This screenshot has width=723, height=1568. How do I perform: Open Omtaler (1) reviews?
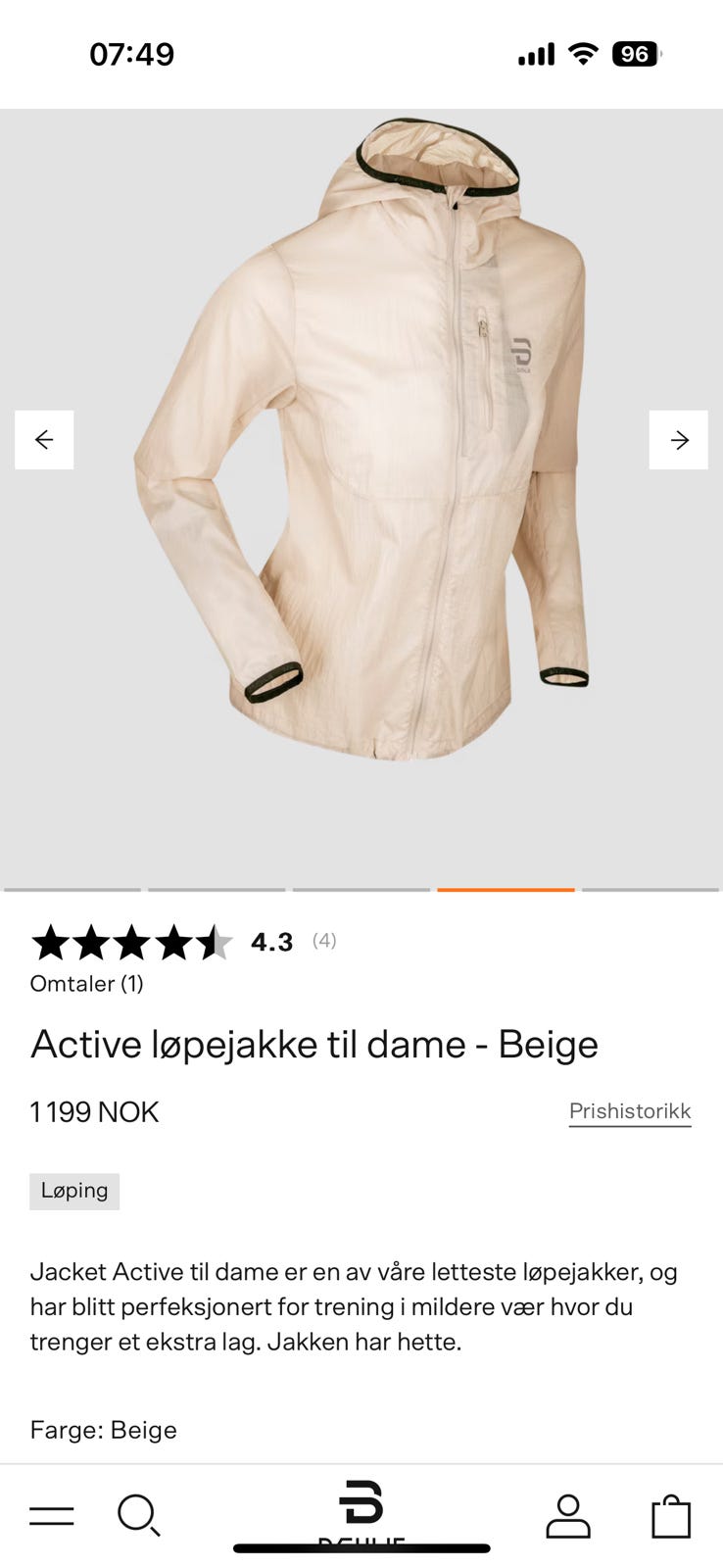point(86,983)
